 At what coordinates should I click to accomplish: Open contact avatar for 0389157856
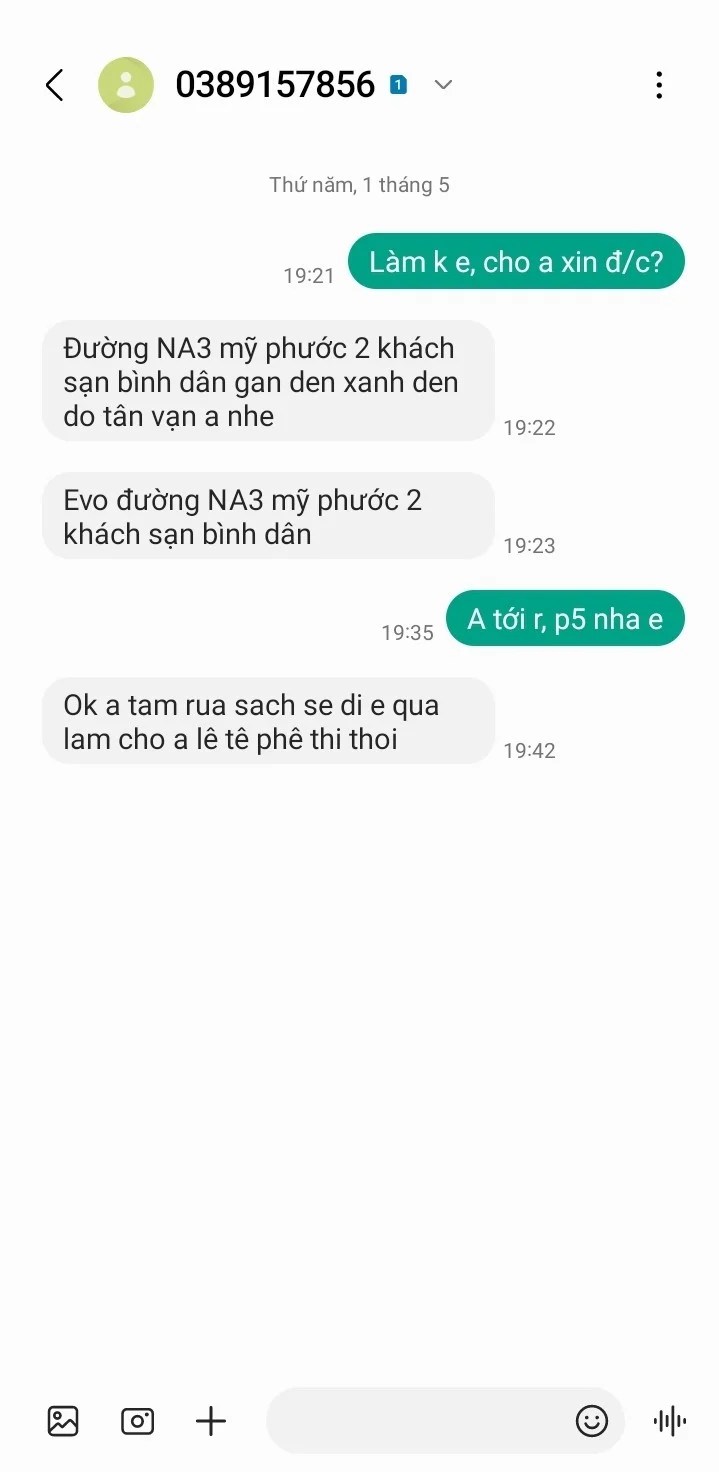126,85
